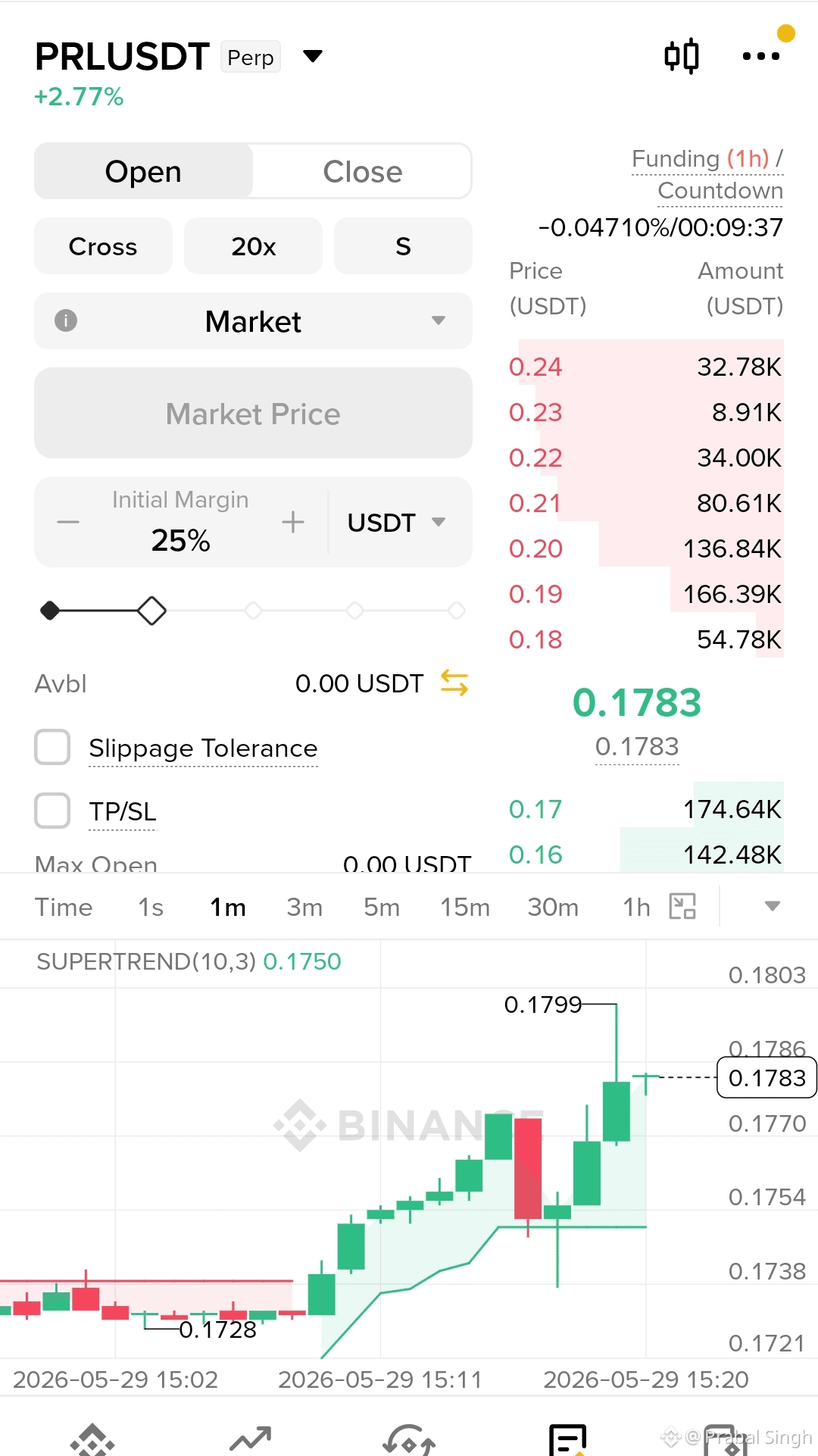
Task: Check the TP/SL checkbox
Action: (x=52, y=811)
